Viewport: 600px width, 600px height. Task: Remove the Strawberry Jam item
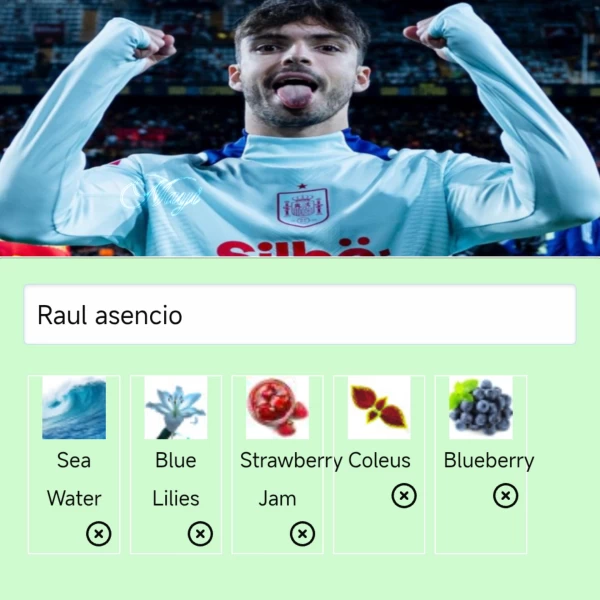point(302,534)
